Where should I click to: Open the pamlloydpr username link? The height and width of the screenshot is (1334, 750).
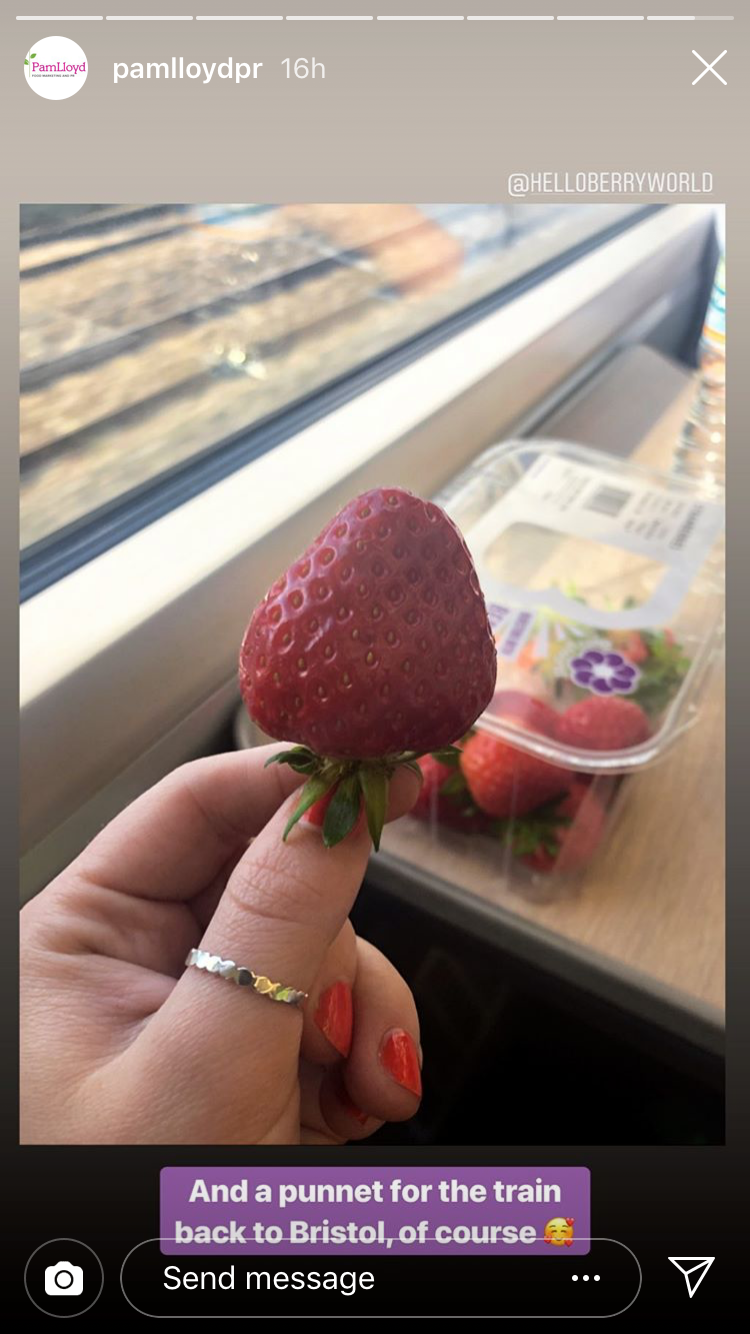pos(187,69)
